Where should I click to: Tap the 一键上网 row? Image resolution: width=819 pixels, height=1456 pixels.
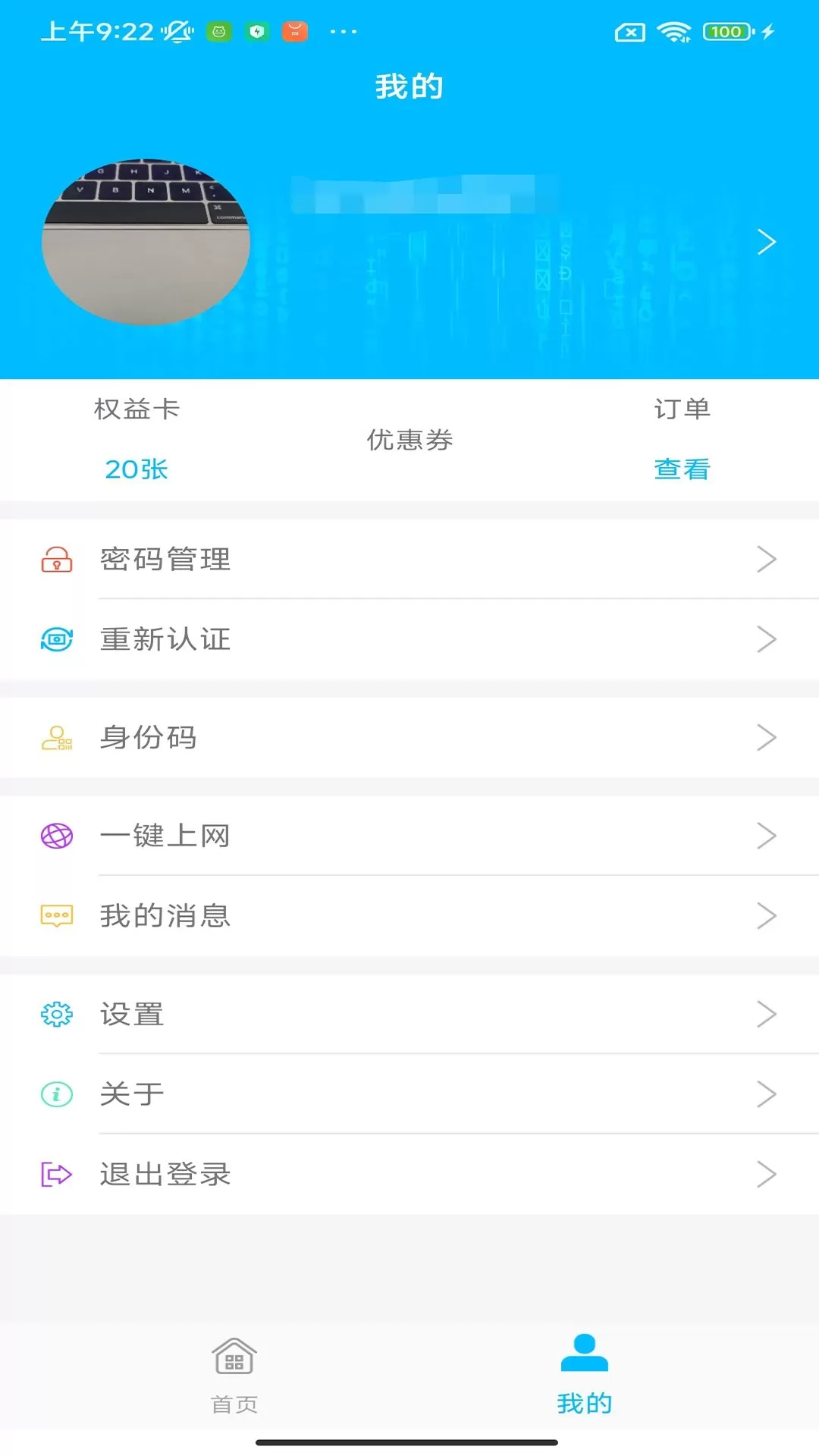409,836
